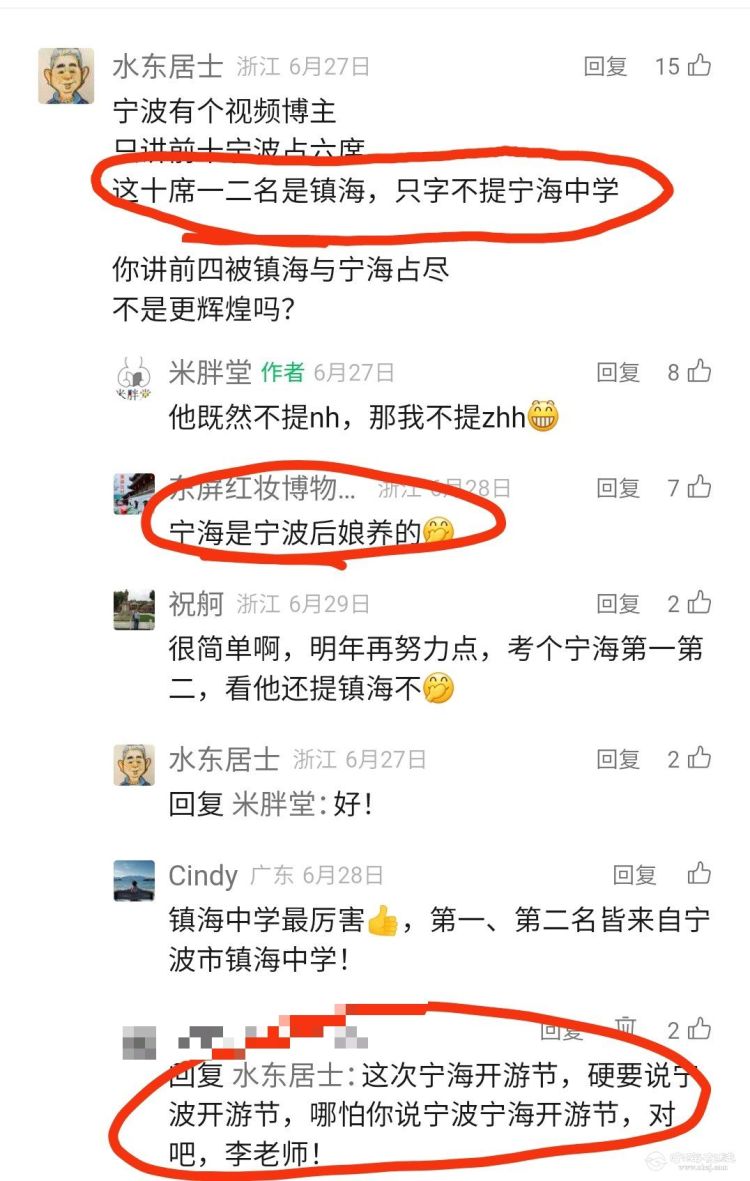
Task: Open 祝舸's profile avatar
Action: click(x=134, y=609)
